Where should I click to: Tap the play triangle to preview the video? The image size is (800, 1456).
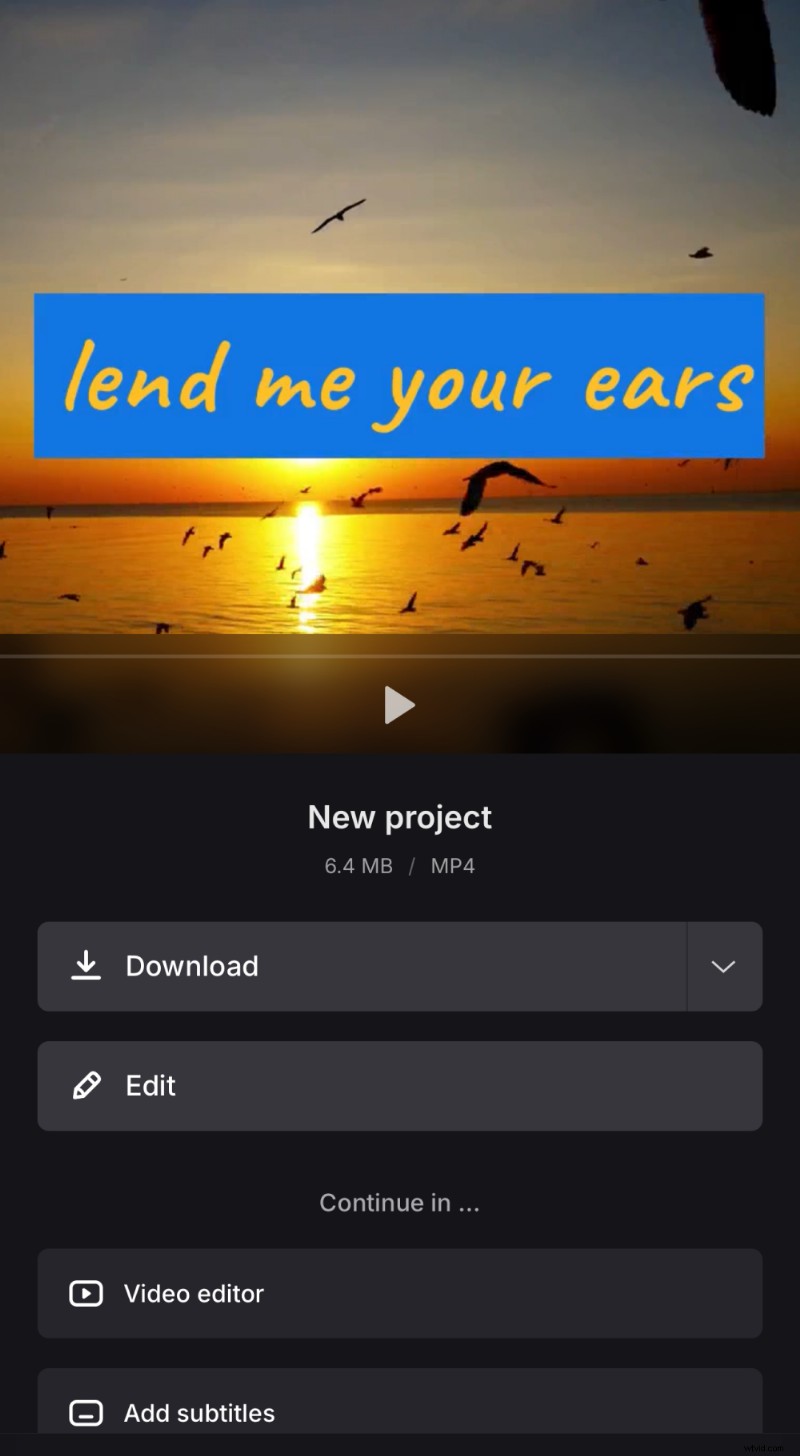[400, 705]
